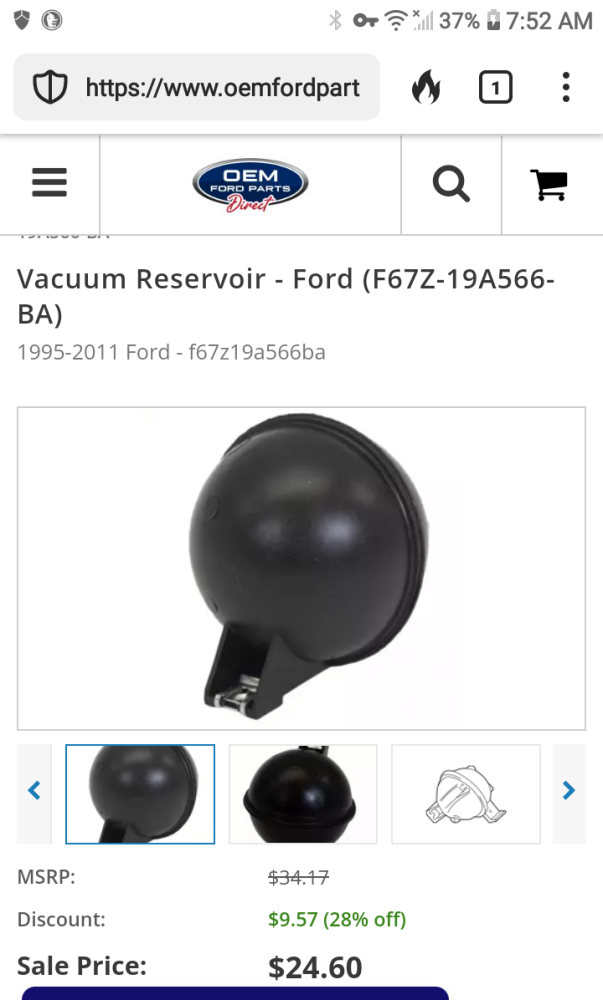Open the site hamburger menu

[50, 183]
